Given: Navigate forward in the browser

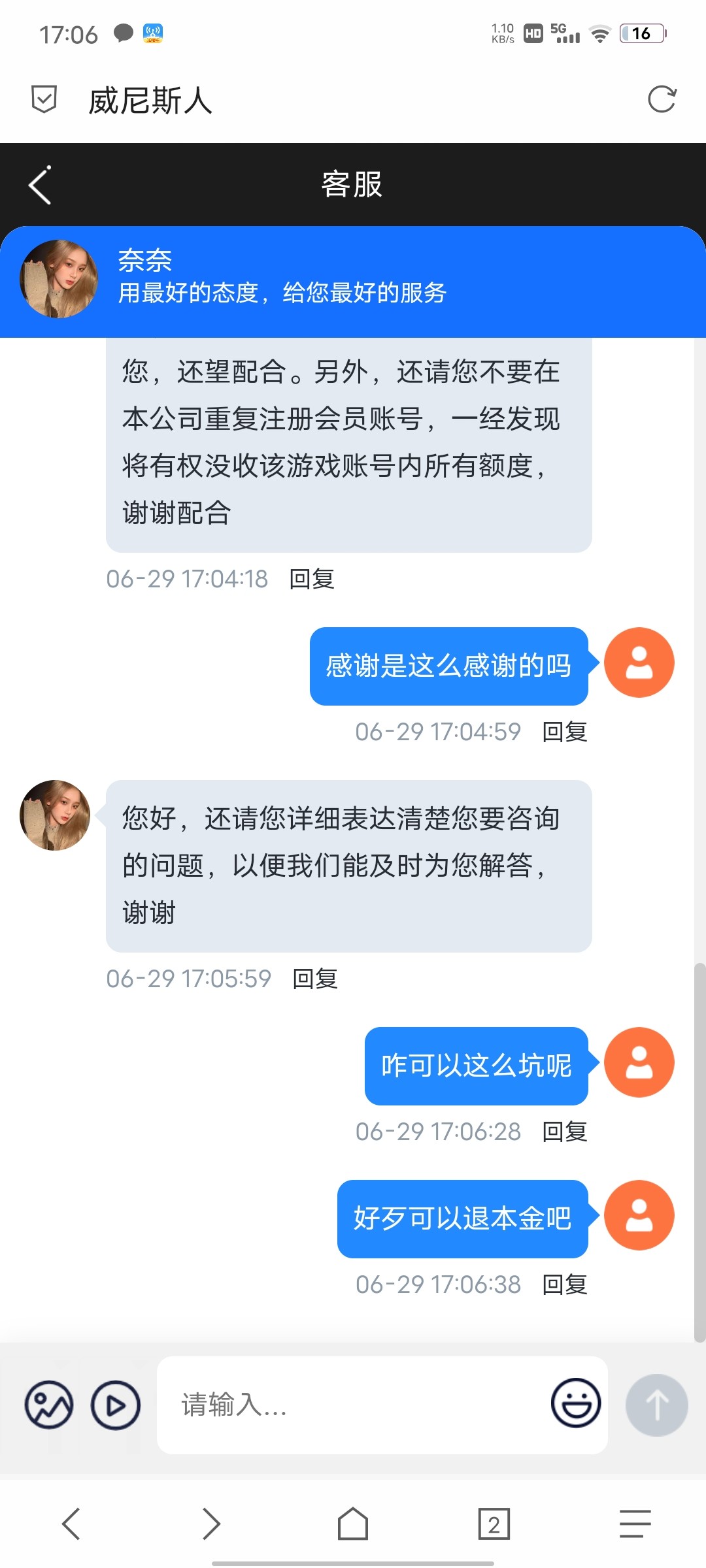Looking at the screenshot, I should point(211,1524).
